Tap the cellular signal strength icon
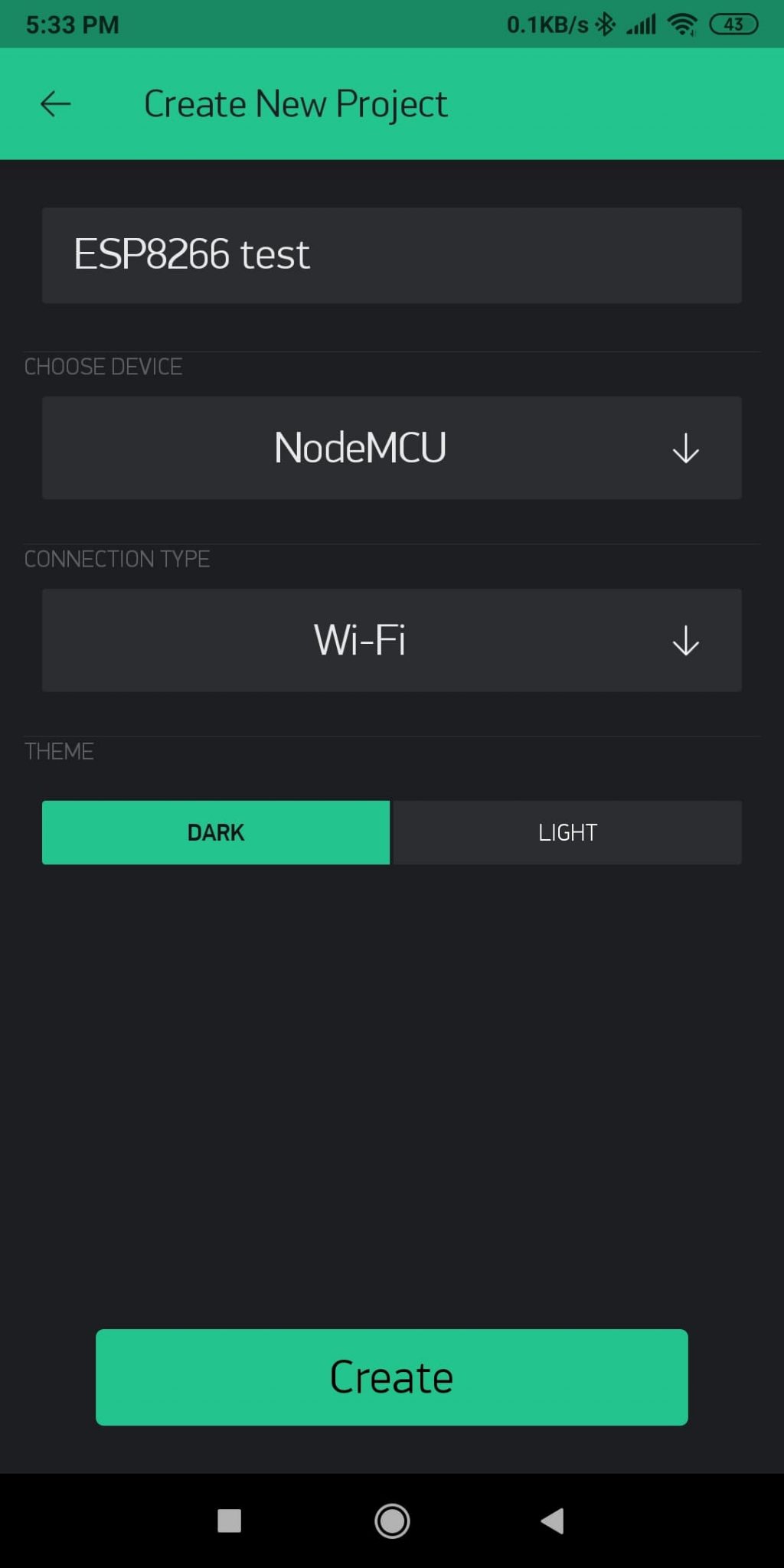 (642, 24)
